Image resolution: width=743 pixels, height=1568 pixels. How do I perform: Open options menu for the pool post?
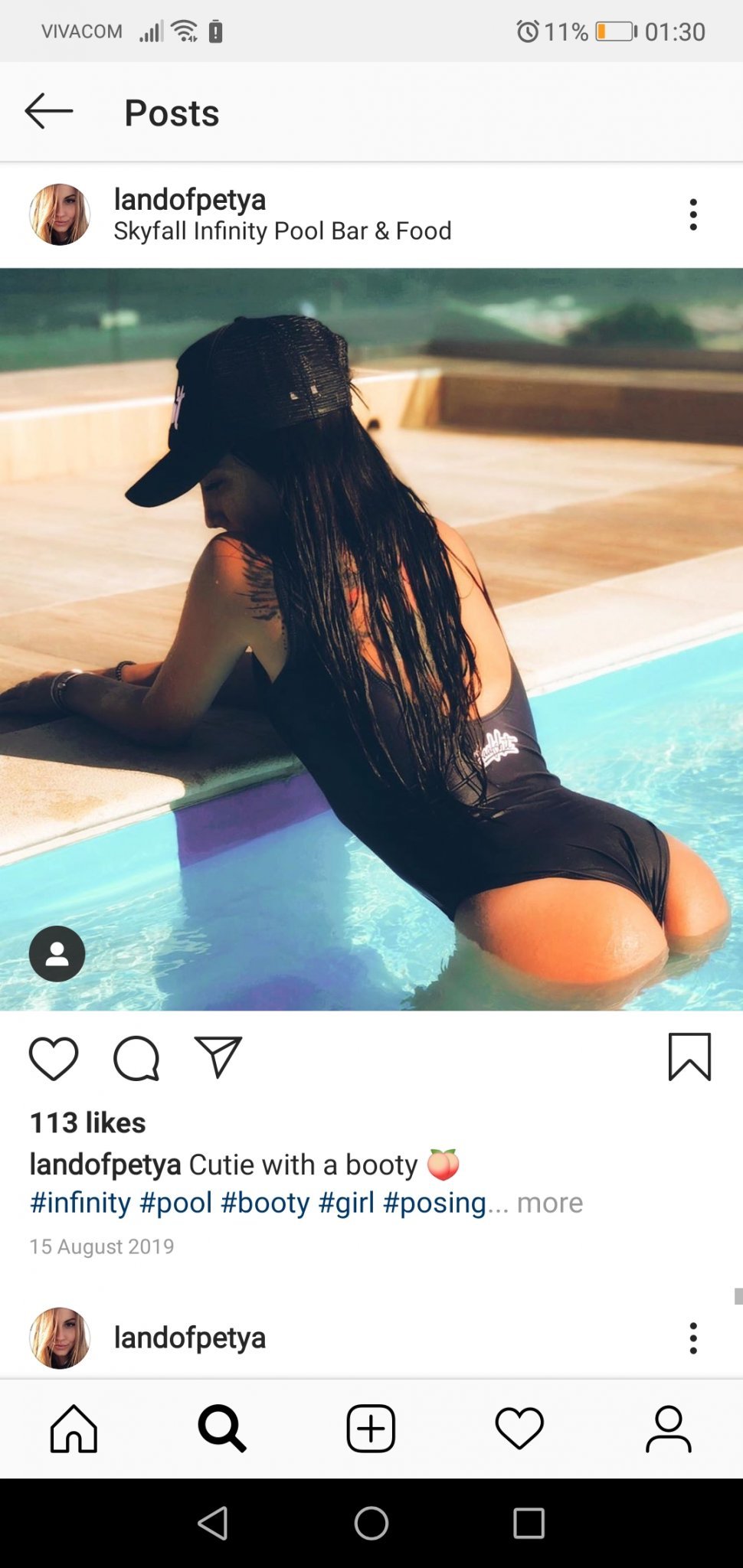692,214
